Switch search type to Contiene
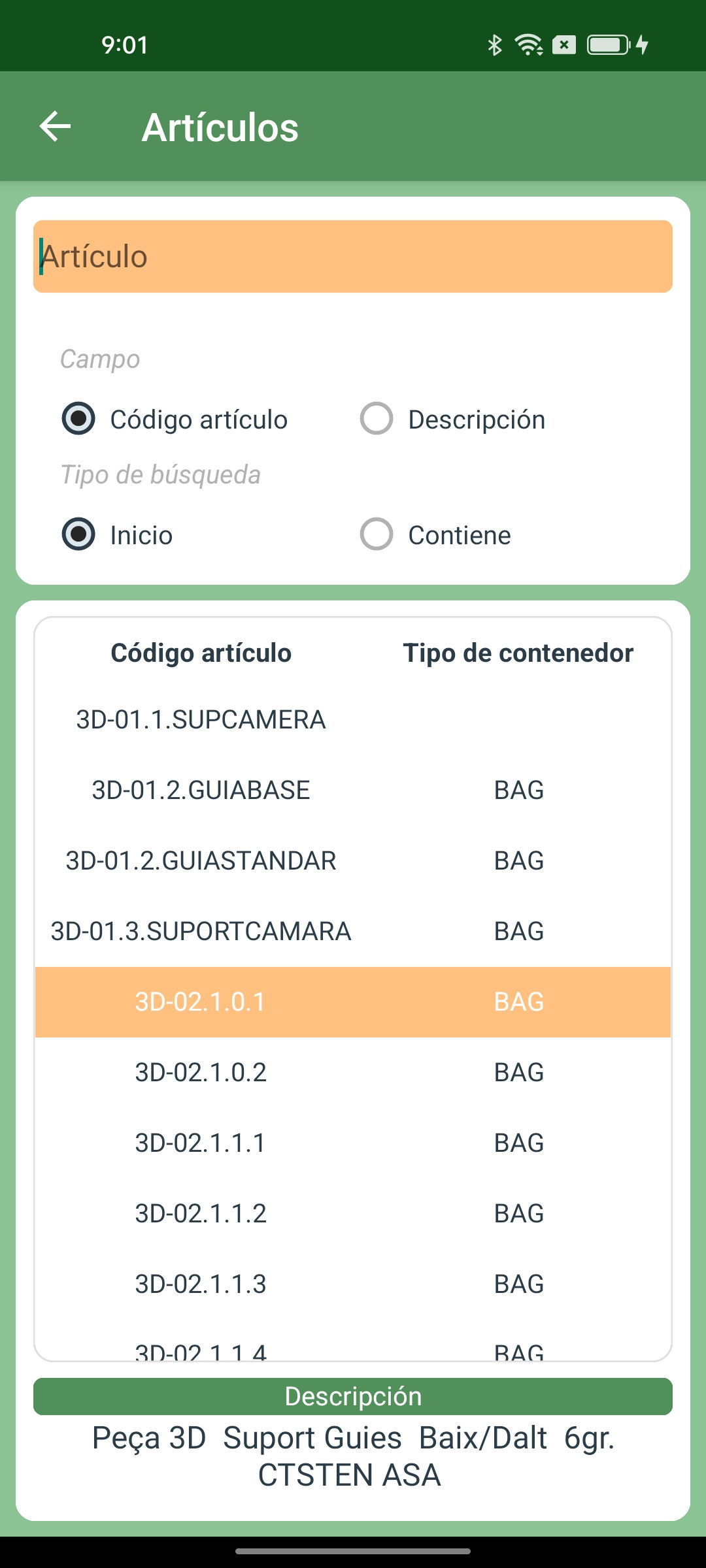Image resolution: width=706 pixels, height=1568 pixels. (x=377, y=534)
